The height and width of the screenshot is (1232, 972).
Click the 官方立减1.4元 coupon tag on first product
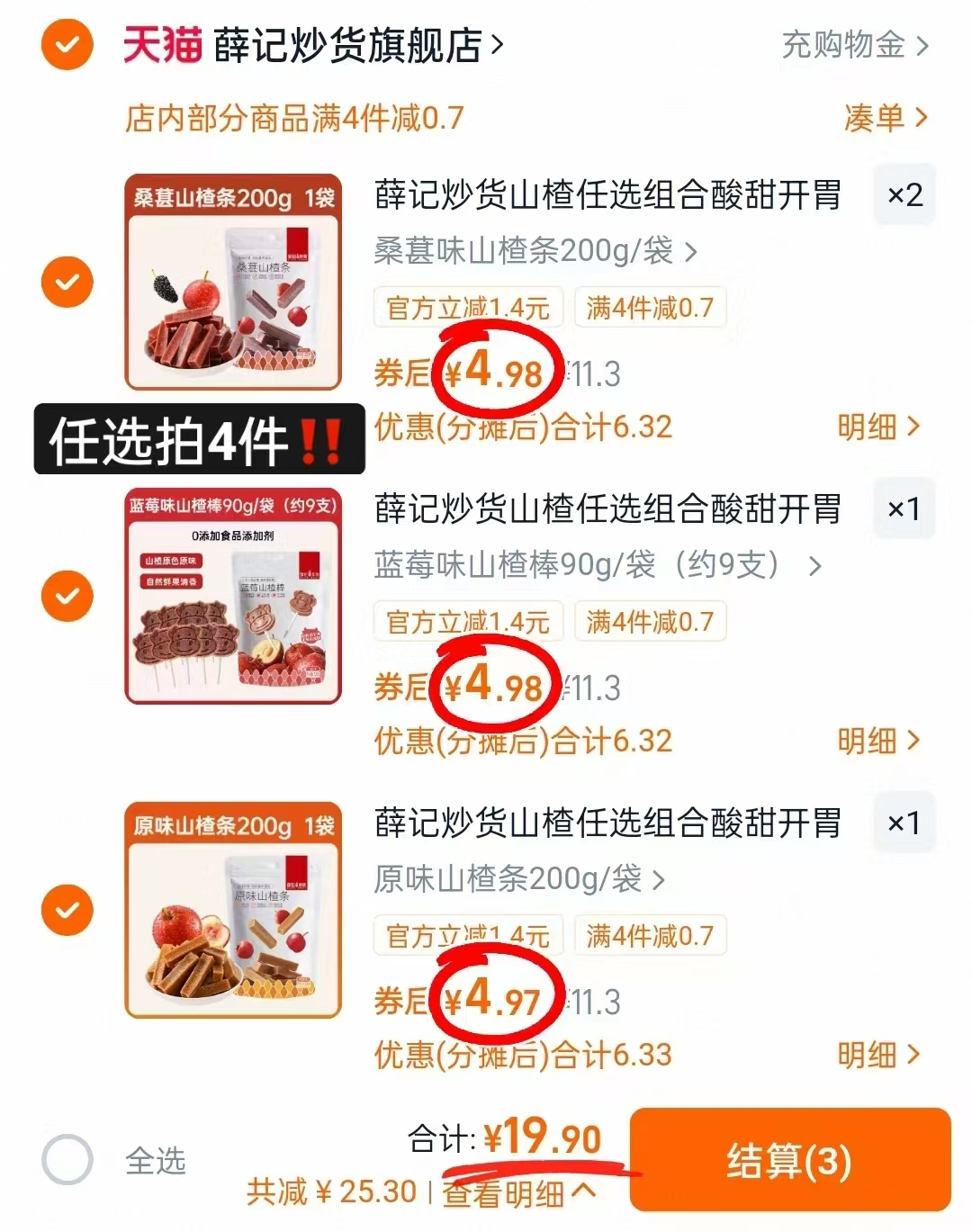(x=468, y=307)
